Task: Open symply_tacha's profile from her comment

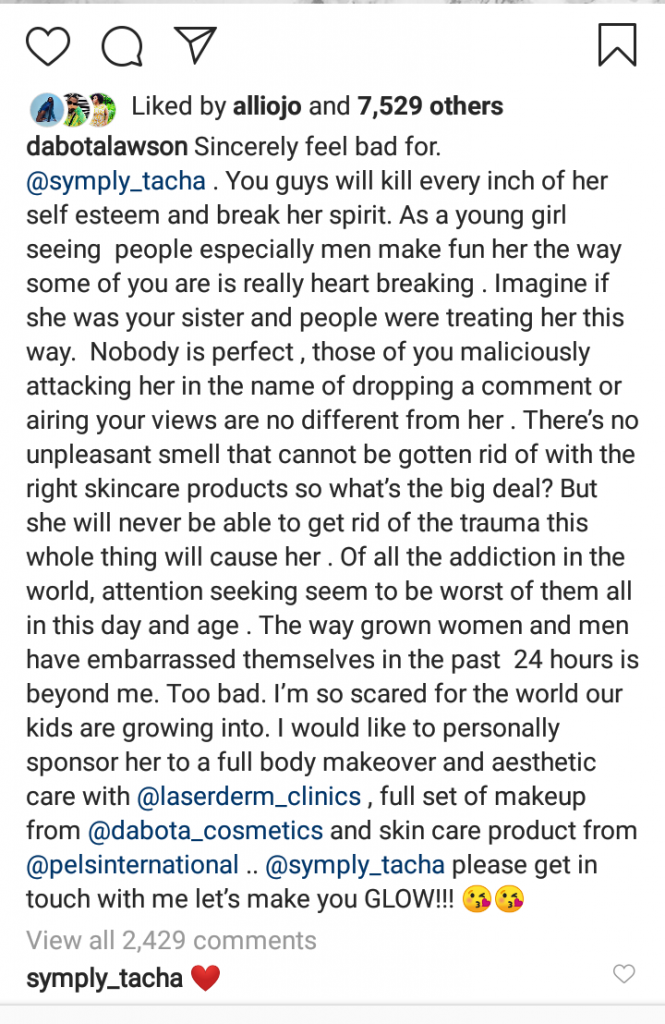Action: (x=104, y=977)
